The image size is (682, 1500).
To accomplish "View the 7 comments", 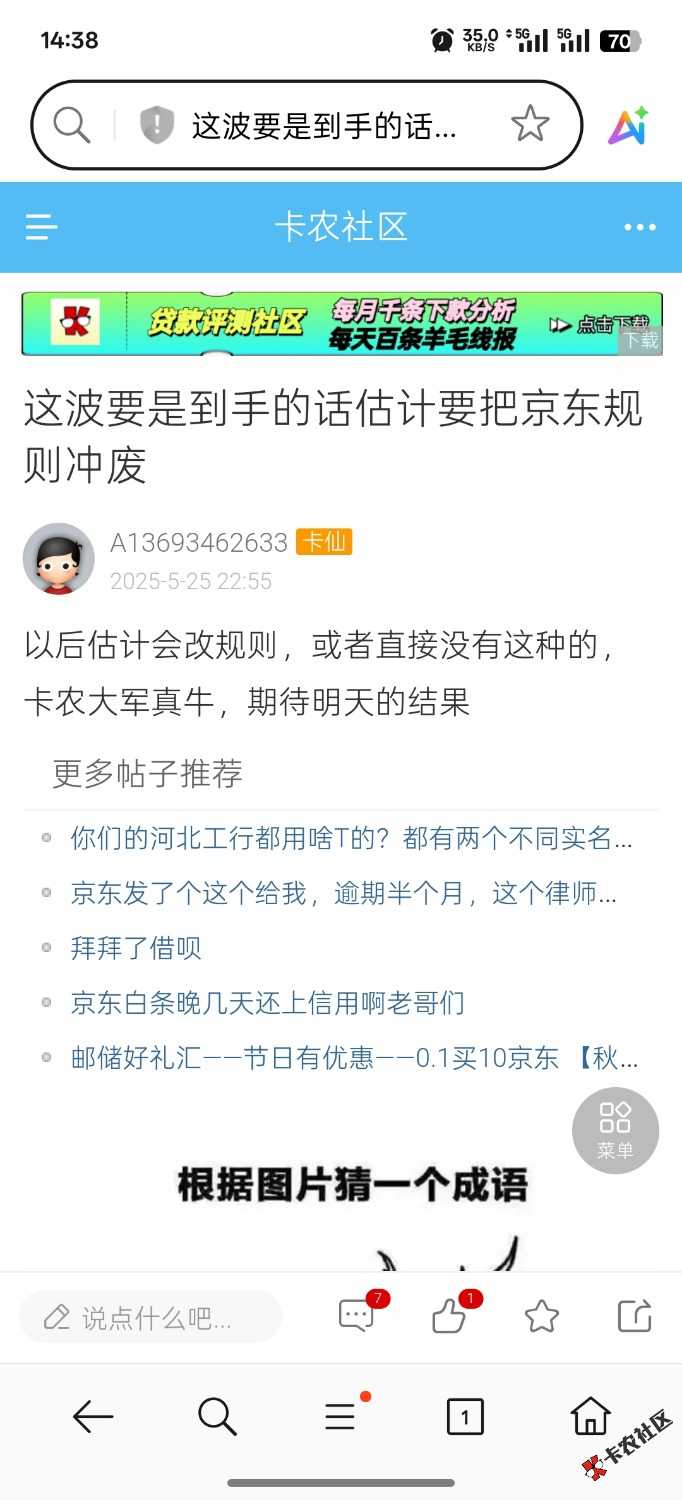I will click(x=357, y=1316).
